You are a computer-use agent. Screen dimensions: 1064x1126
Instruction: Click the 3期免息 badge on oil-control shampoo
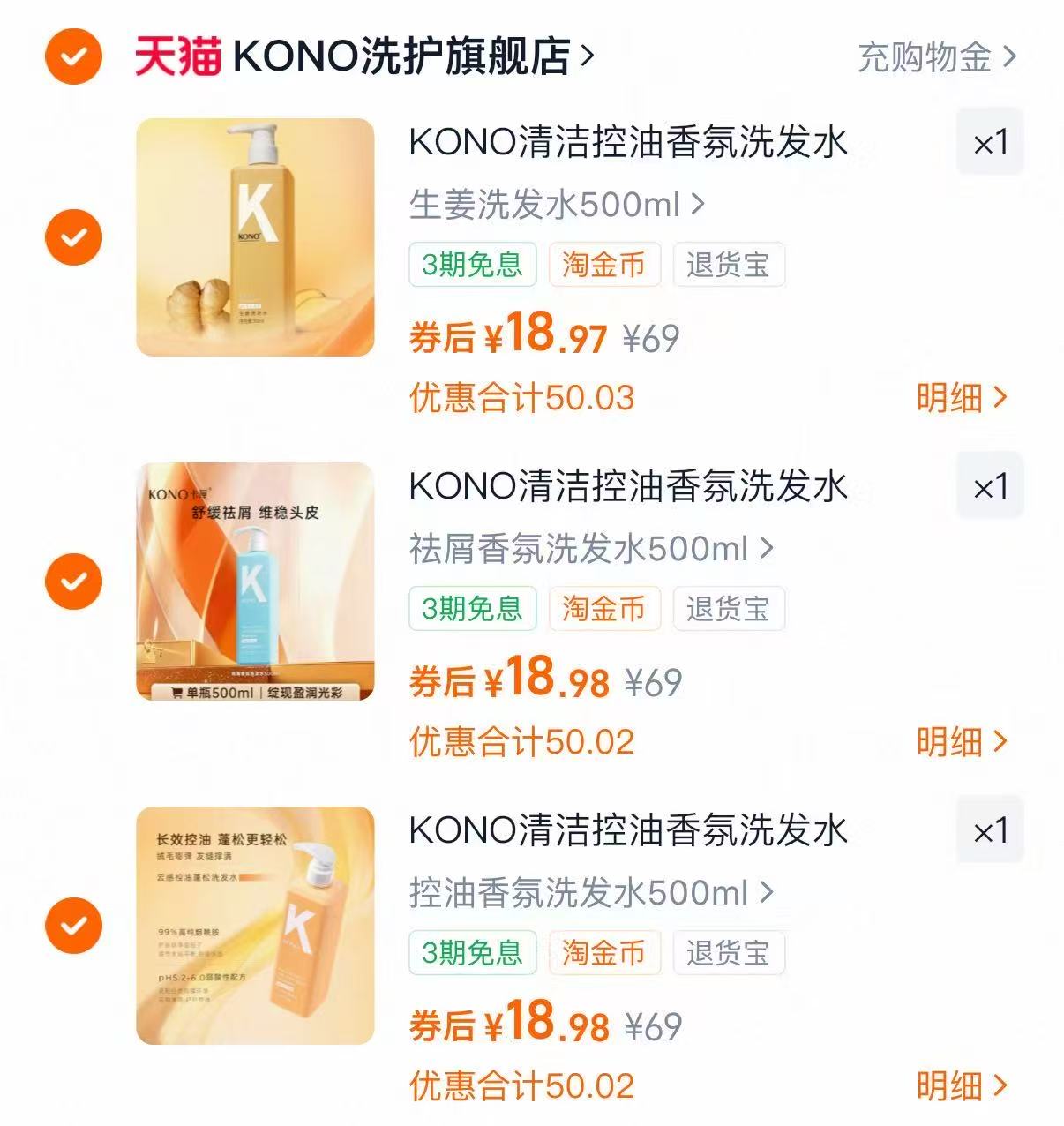pyautogui.click(x=473, y=953)
